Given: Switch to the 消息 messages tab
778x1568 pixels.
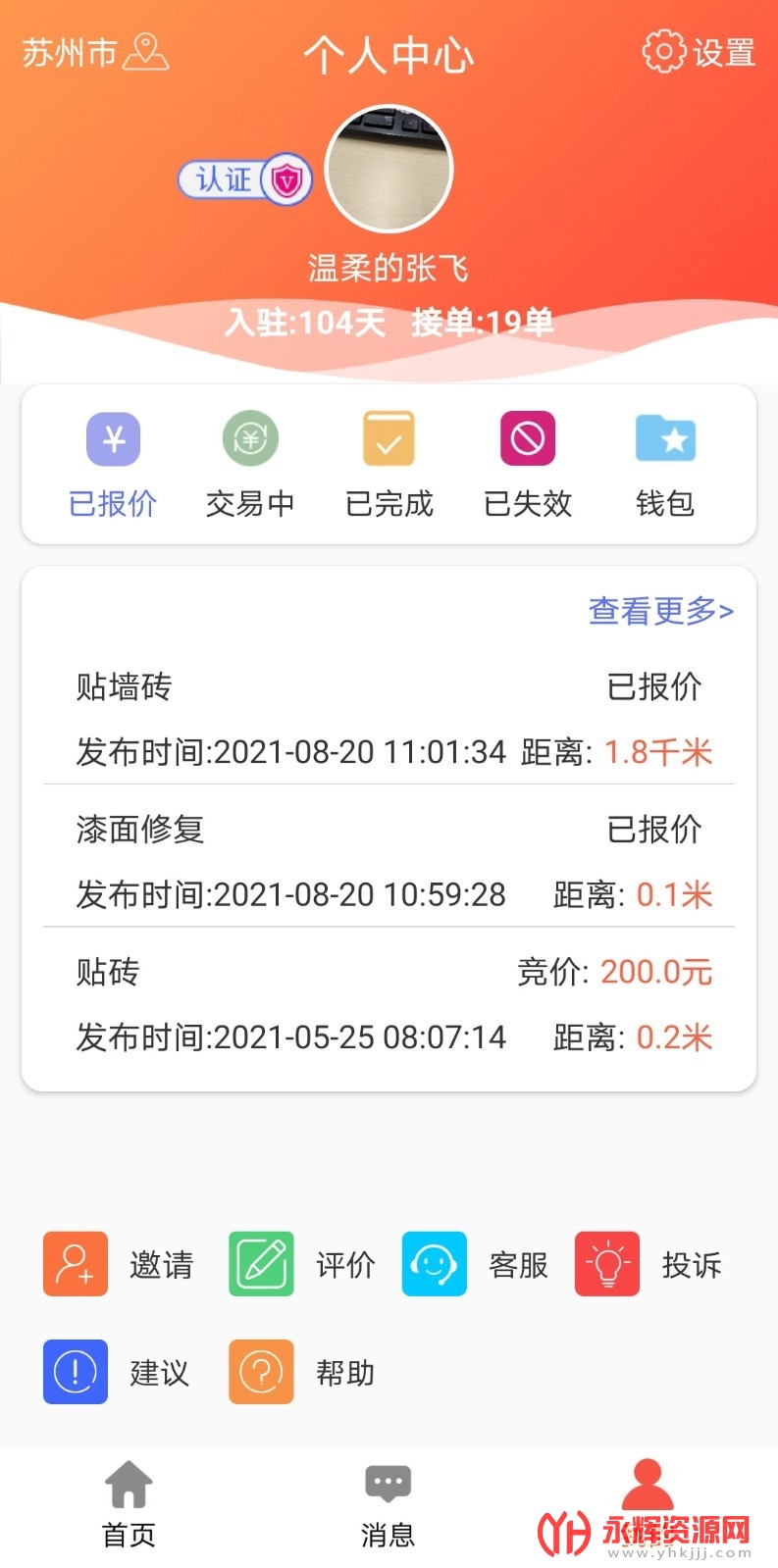Looking at the screenshot, I should pyautogui.click(x=388, y=1505).
